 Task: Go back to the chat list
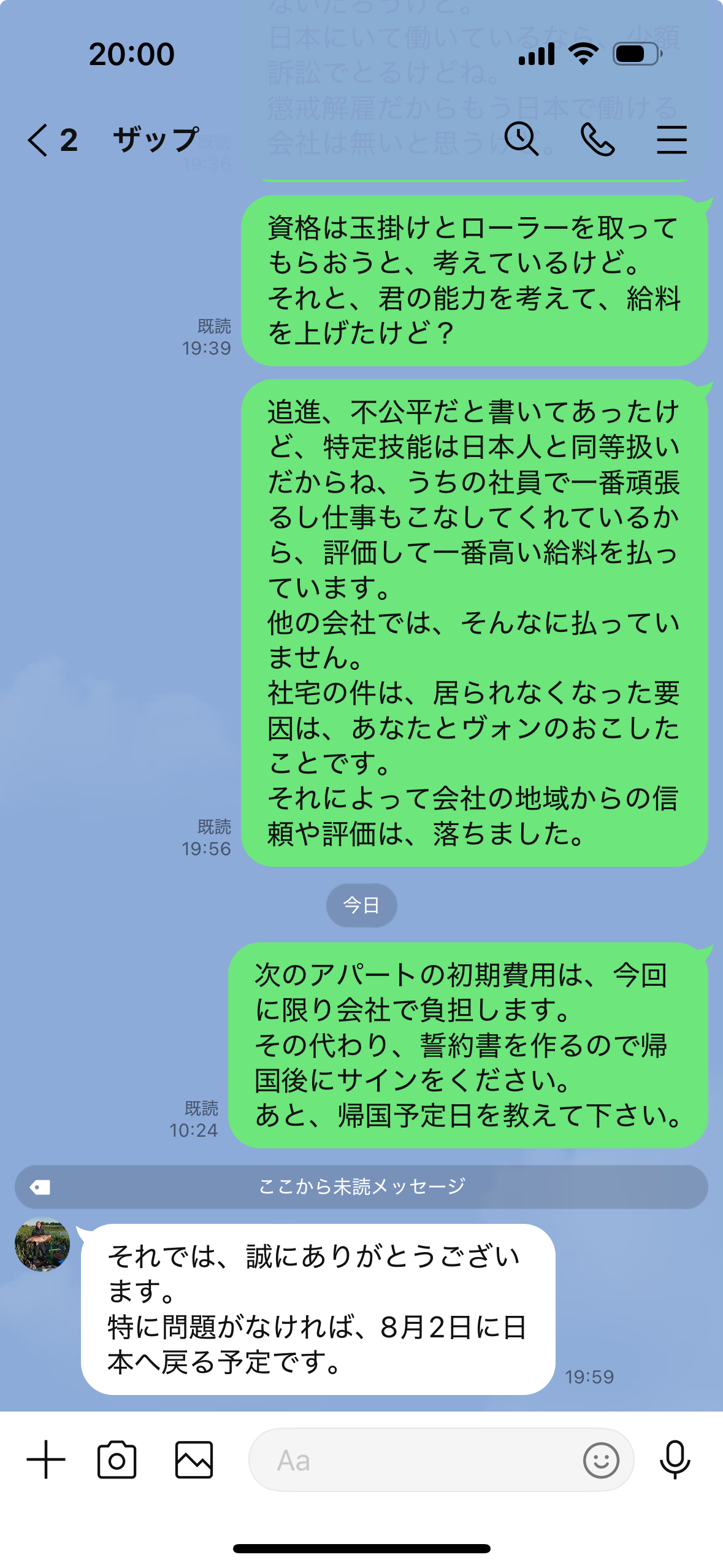point(38,140)
